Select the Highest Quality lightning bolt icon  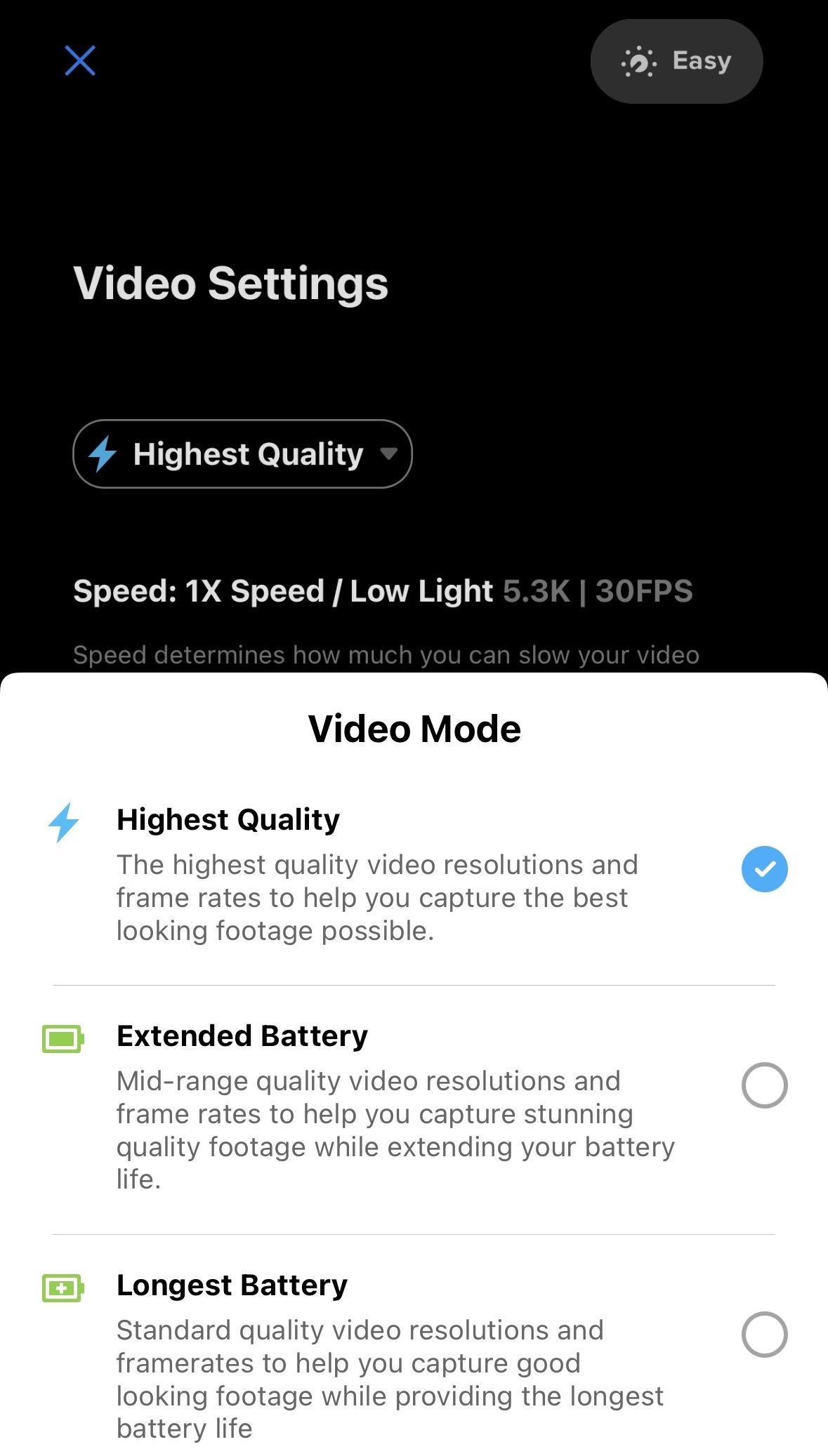tap(63, 821)
